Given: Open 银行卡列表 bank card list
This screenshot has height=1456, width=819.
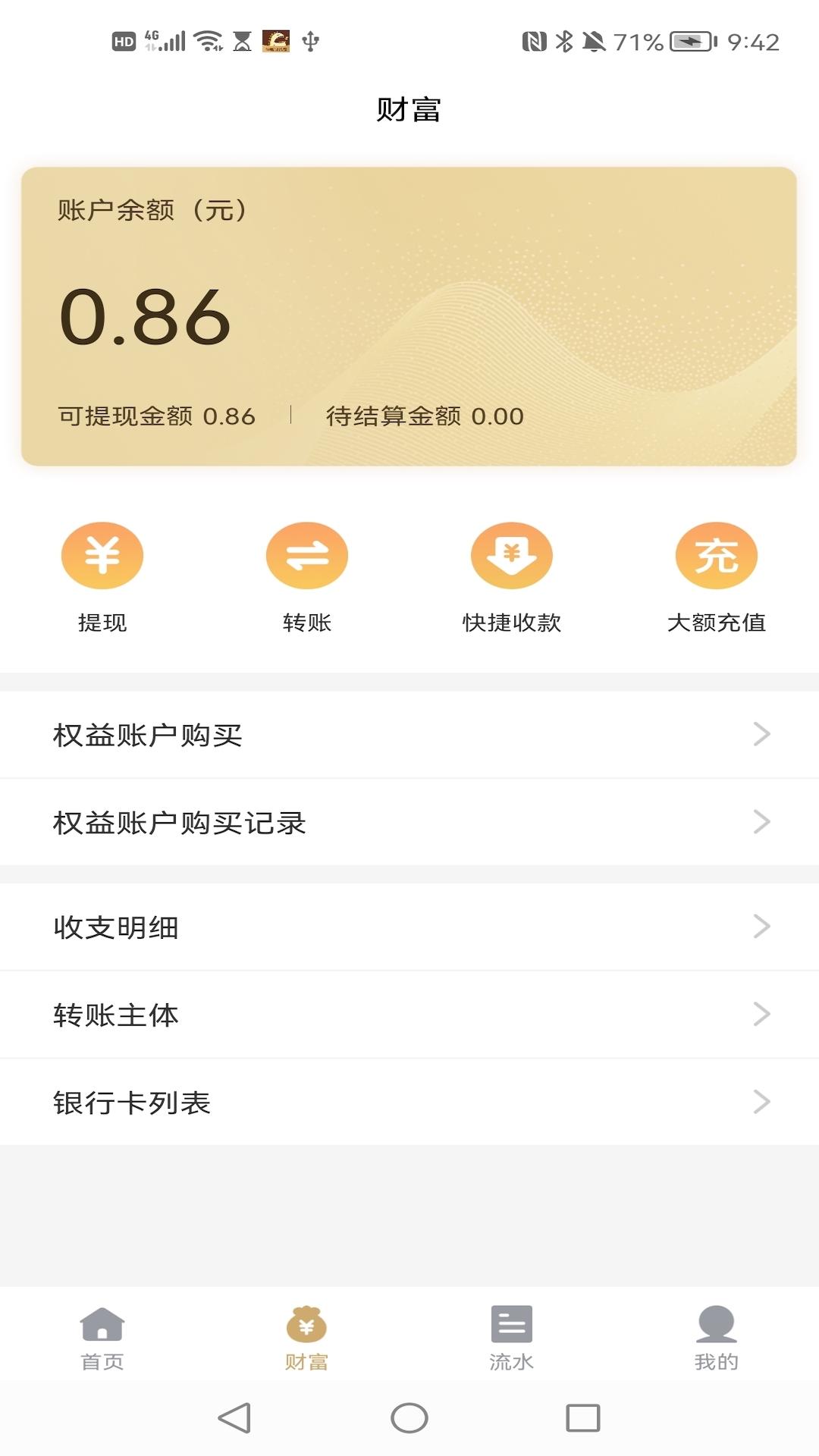Looking at the screenshot, I should 409,1103.
